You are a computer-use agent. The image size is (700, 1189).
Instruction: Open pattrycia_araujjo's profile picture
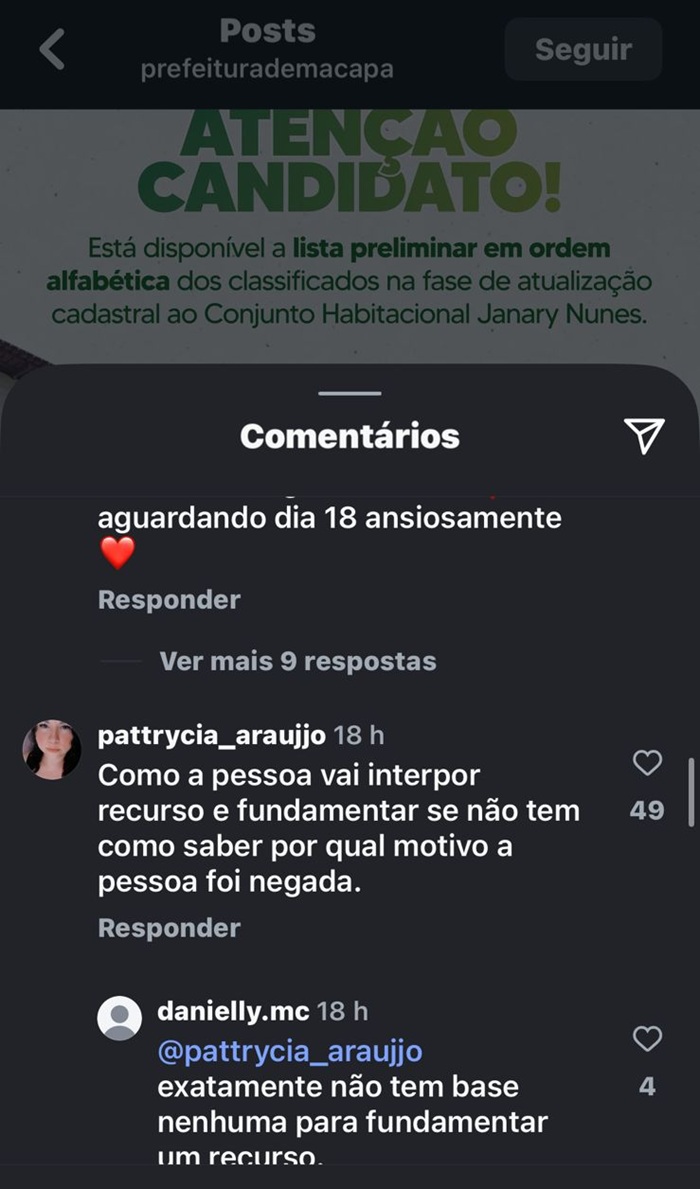tap(52, 748)
